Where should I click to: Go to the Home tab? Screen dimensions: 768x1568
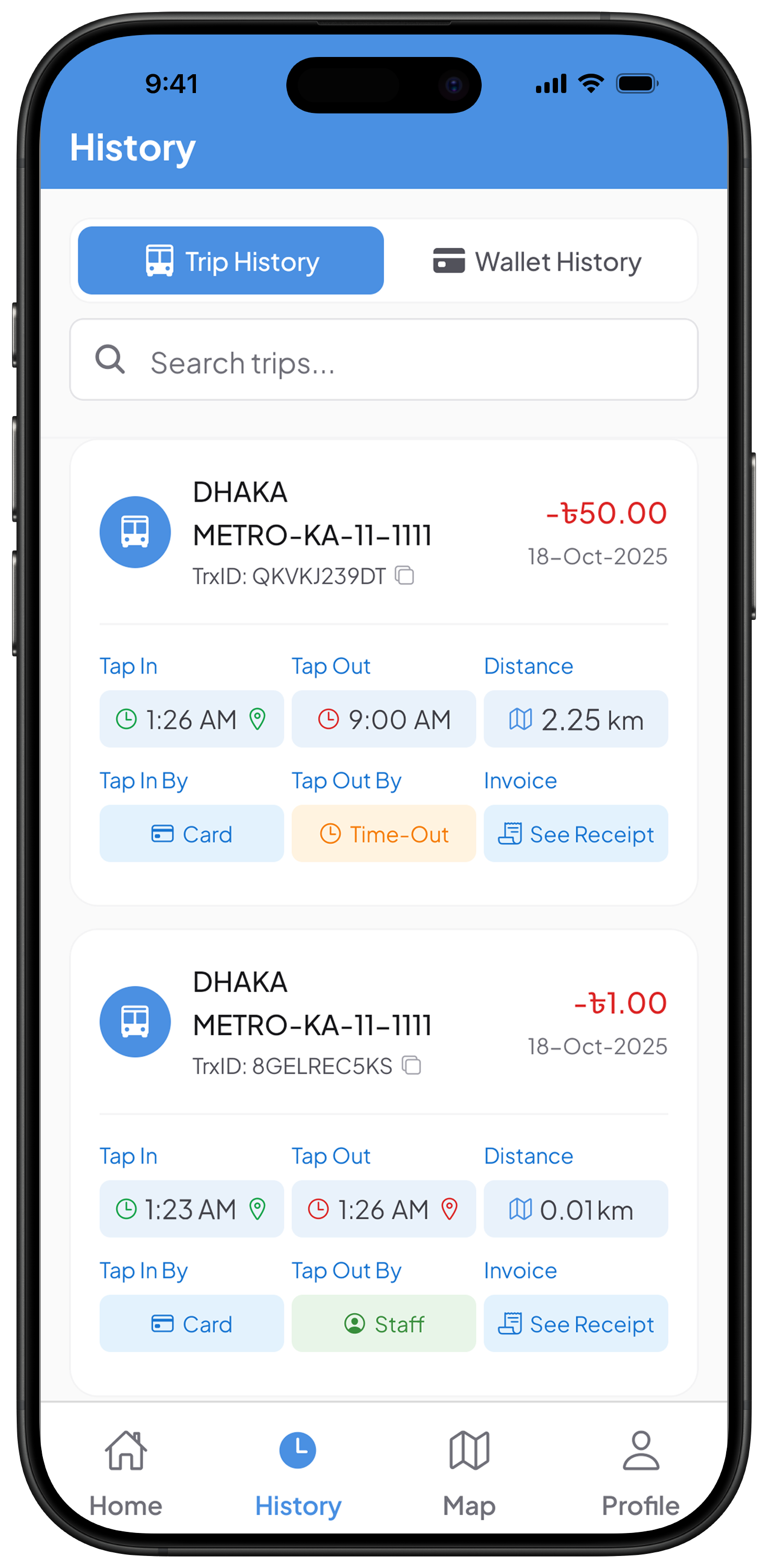125,1473
